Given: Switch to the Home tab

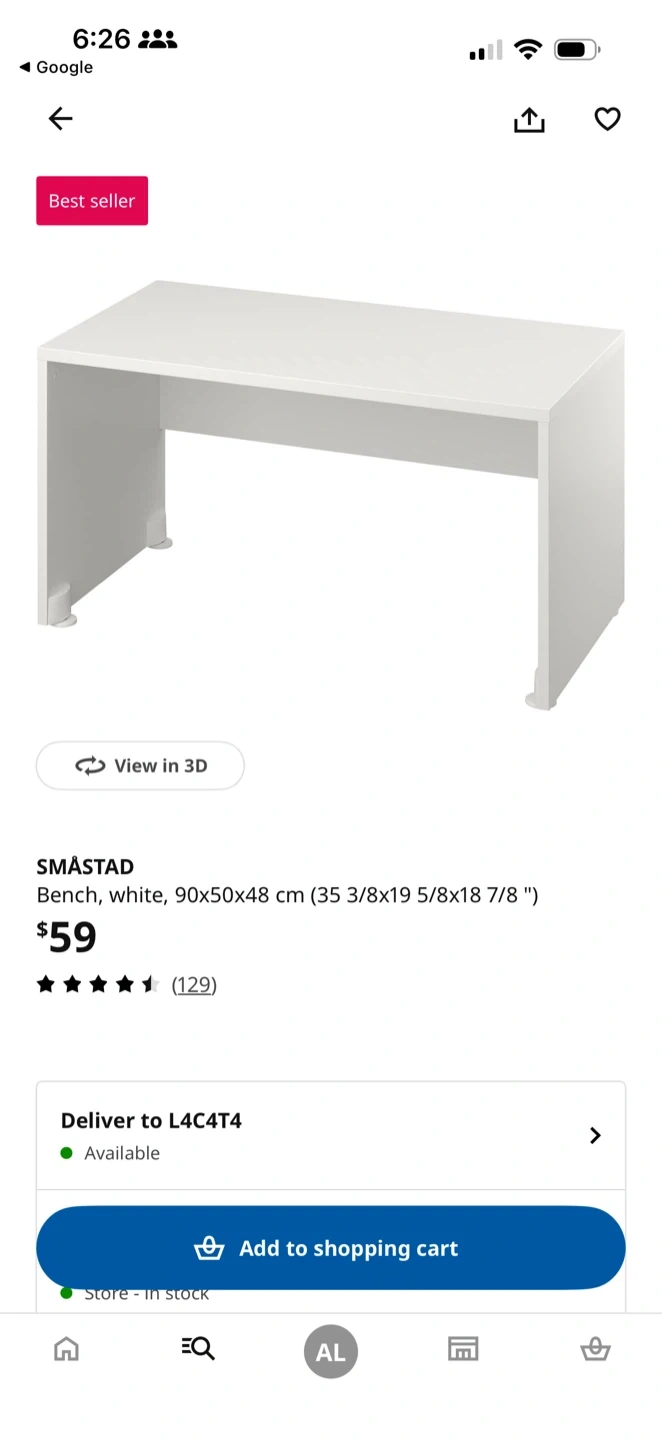Looking at the screenshot, I should (66, 1349).
